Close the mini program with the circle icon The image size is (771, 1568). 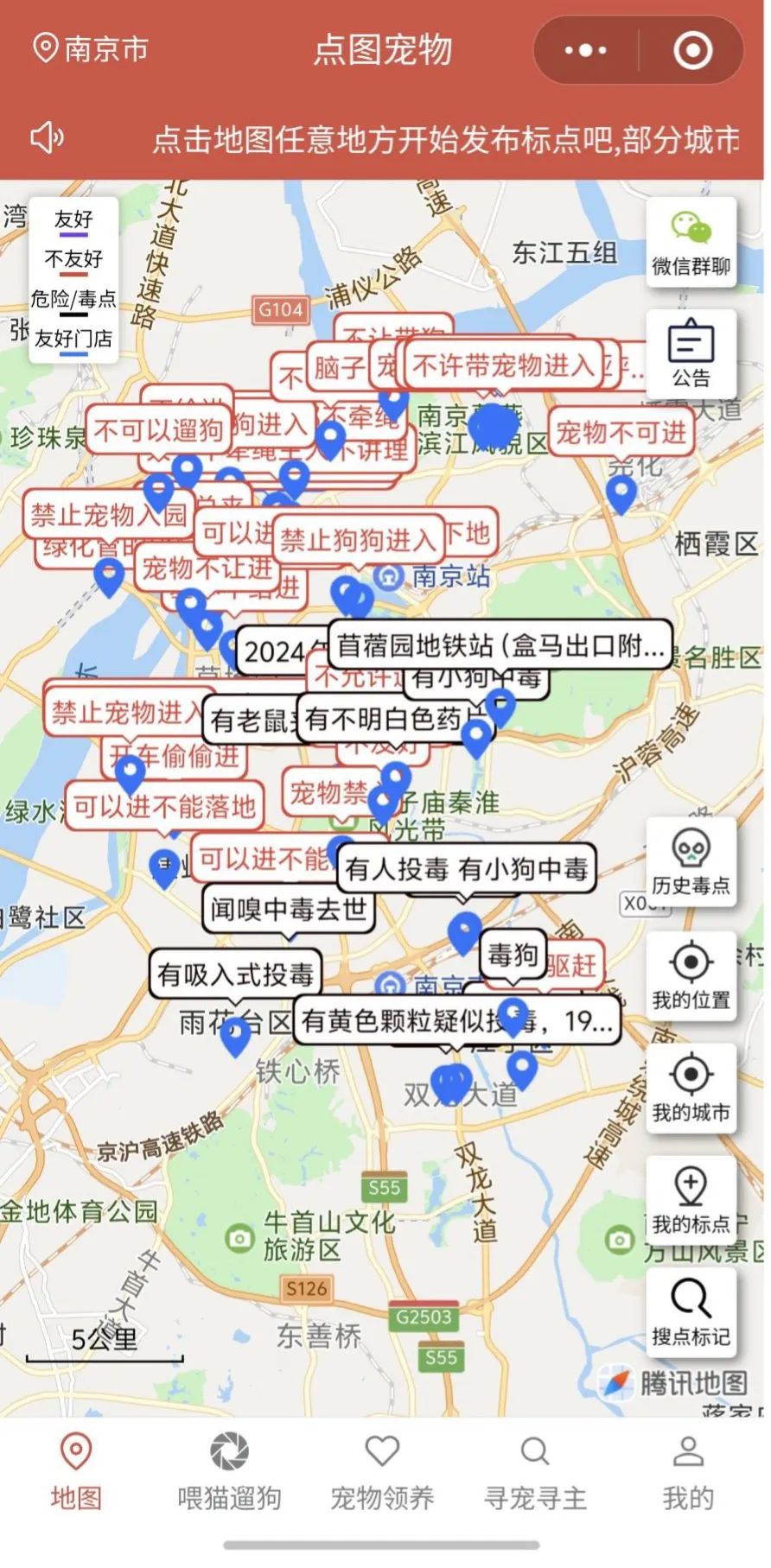coord(692,50)
